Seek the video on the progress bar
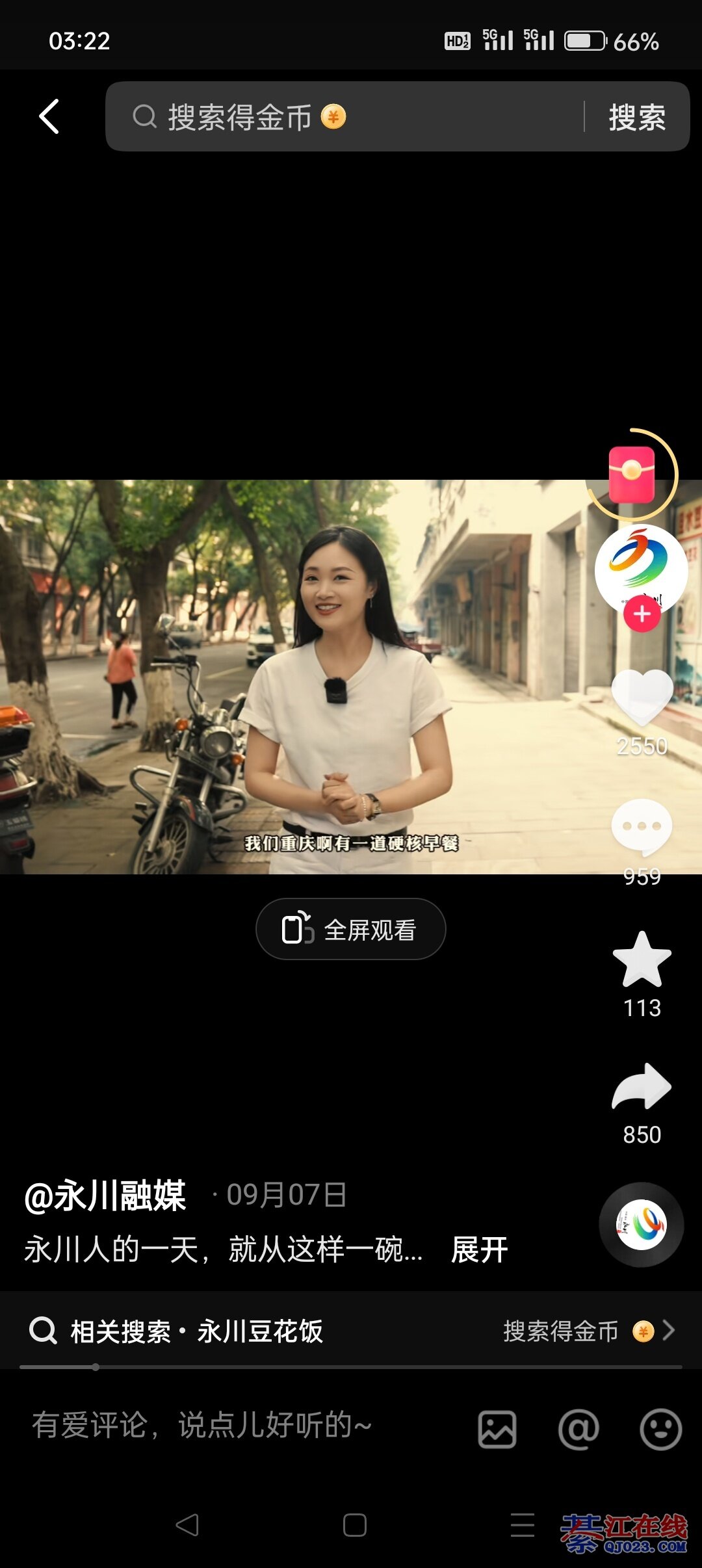This screenshot has width=702, height=1568. point(351,1367)
